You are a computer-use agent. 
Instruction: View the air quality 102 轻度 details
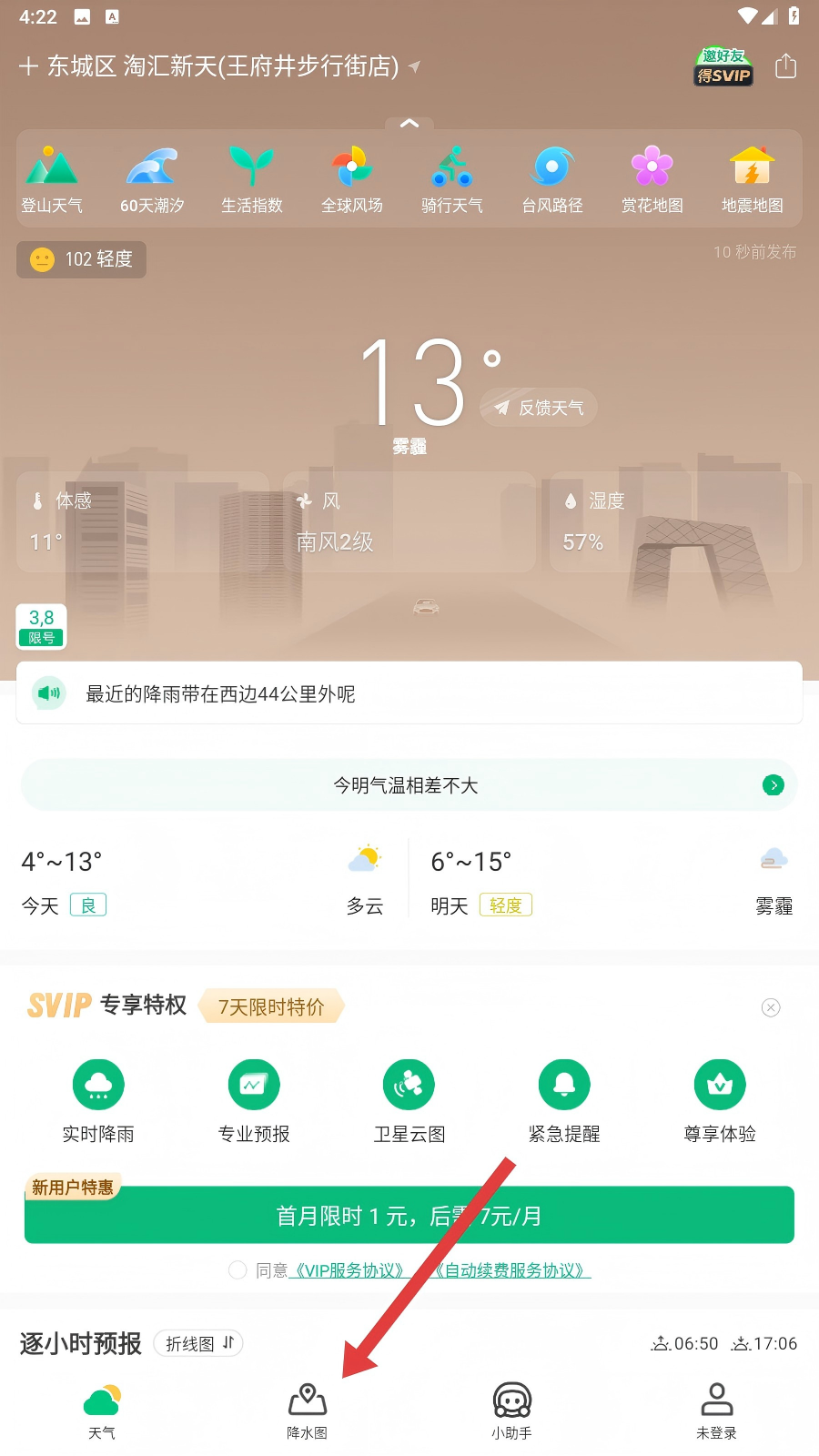pyautogui.click(x=82, y=259)
